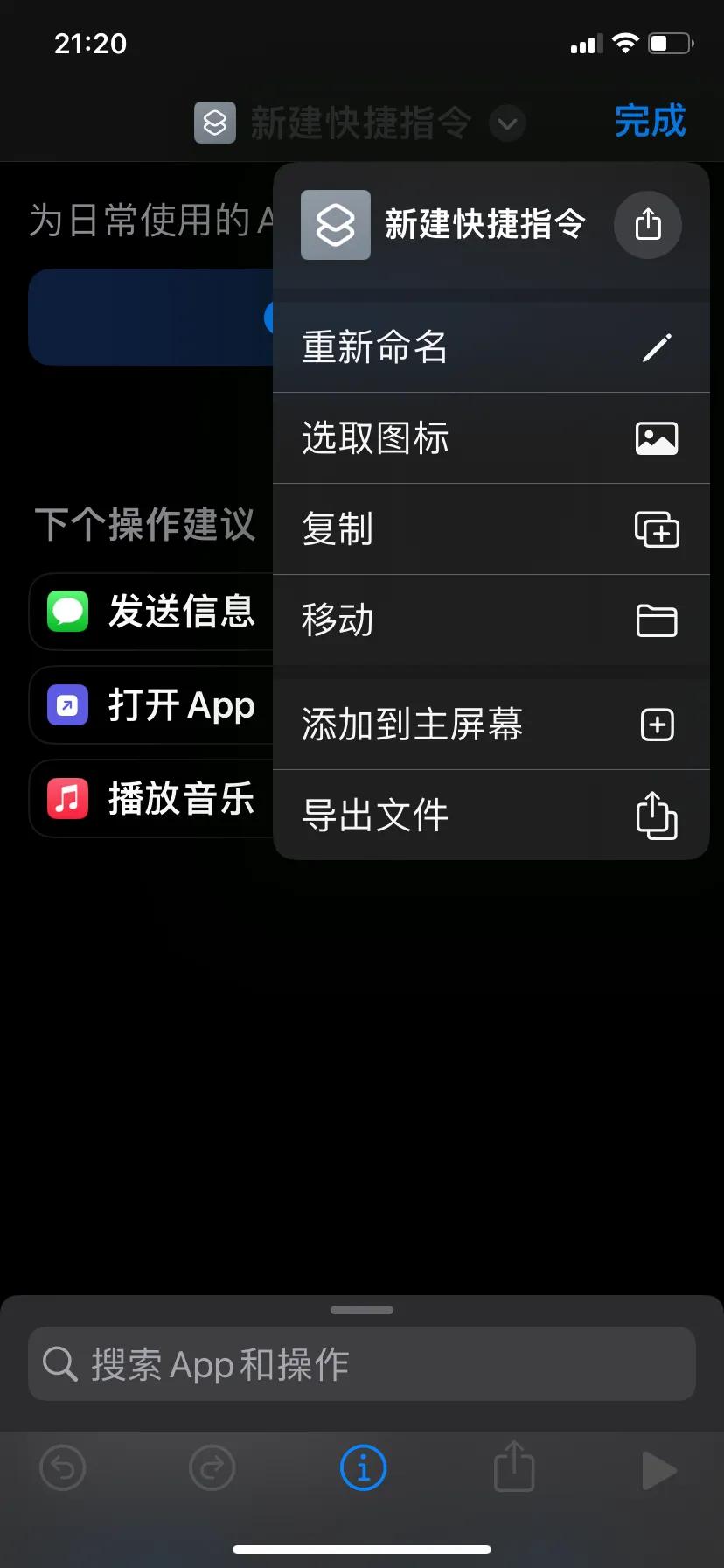724x1568 pixels.
Task: Tap the play run button
Action: [659, 1470]
